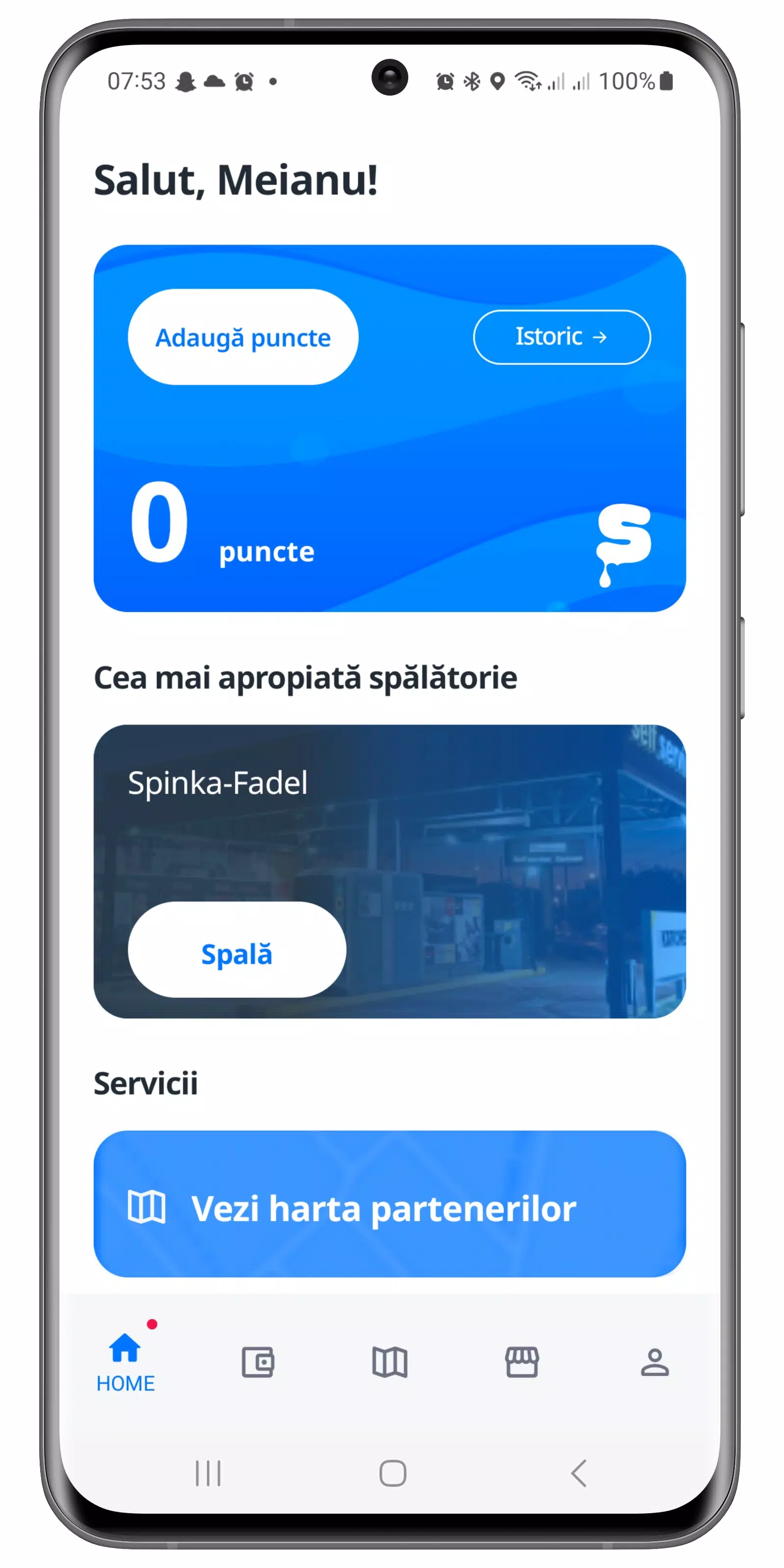The width and height of the screenshot is (784, 1568).
Task: Switch to the profile tab
Action: (654, 1362)
